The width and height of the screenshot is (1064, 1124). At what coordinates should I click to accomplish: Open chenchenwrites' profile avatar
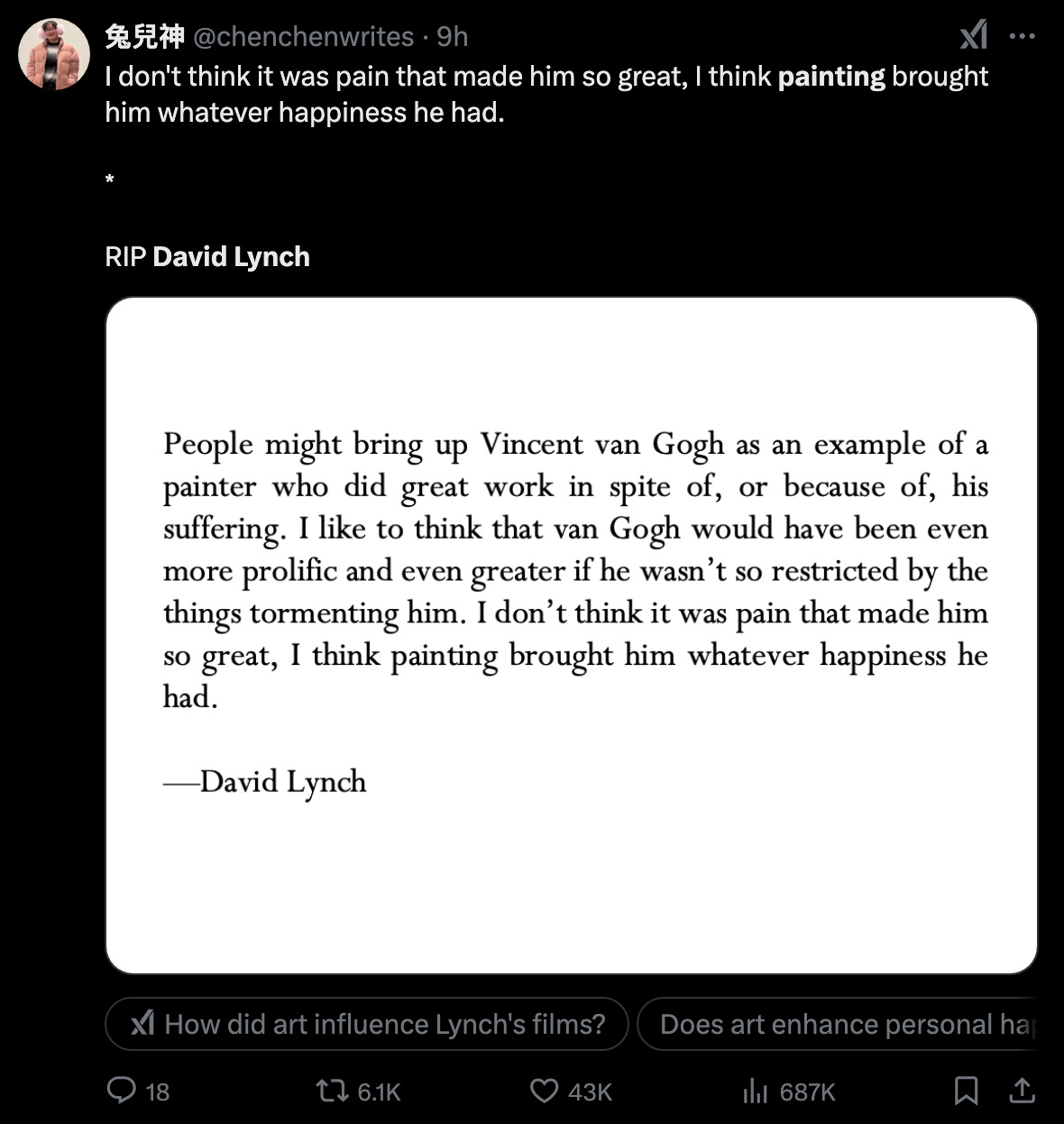click(54, 54)
